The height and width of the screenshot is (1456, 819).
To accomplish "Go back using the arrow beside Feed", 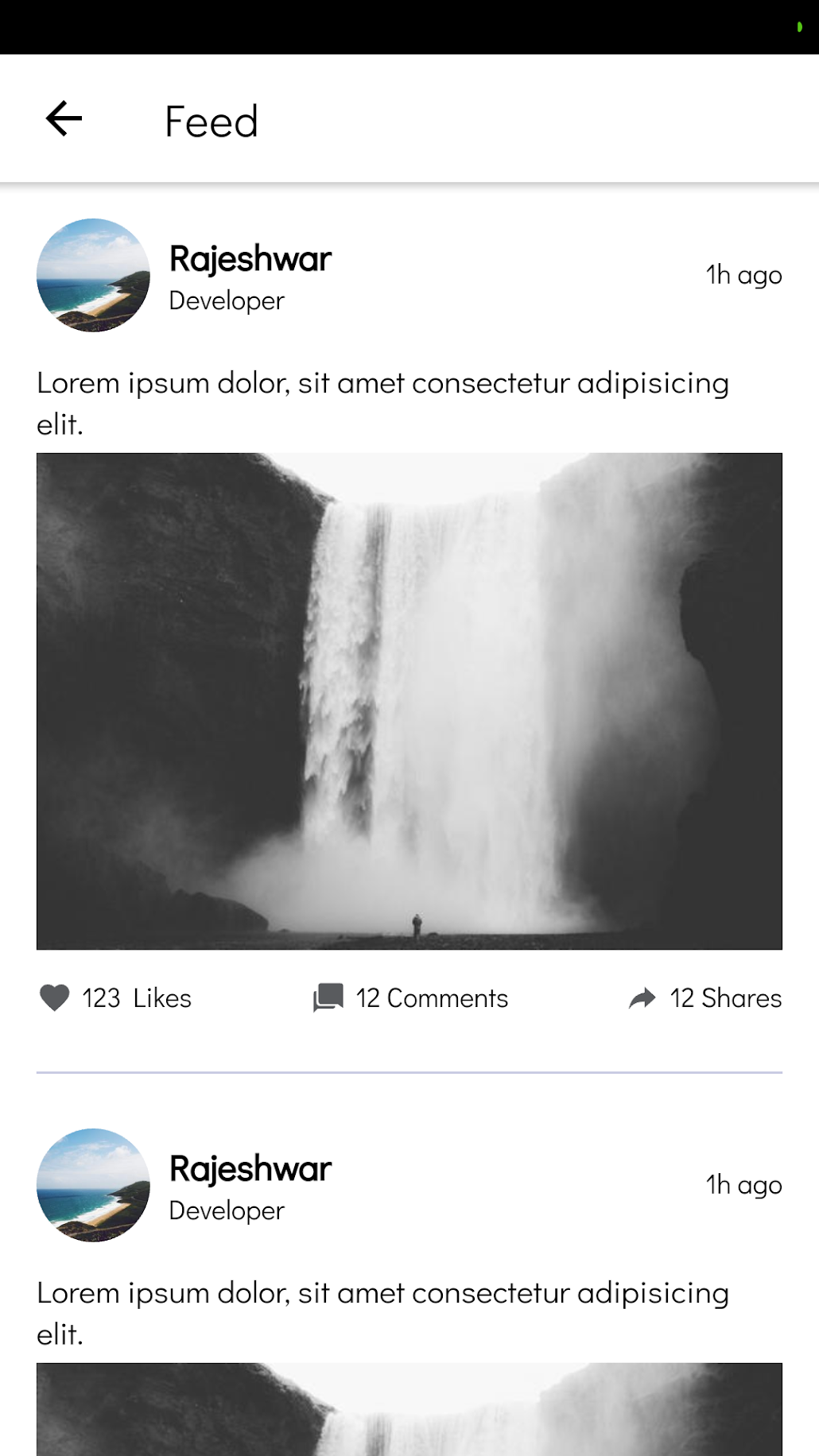I will click(x=64, y=119).
